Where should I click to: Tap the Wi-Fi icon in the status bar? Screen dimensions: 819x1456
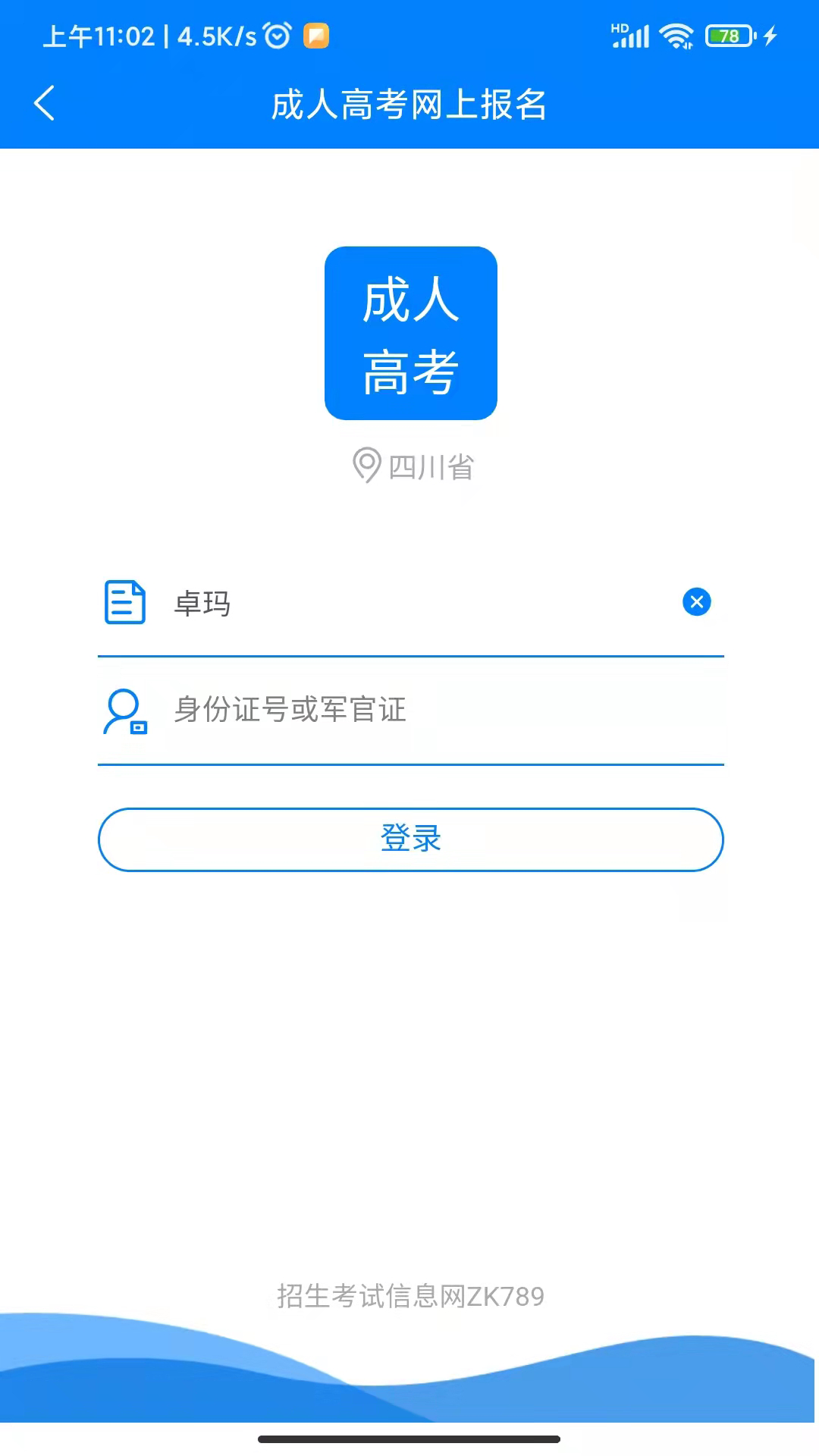pyautogui.click(x=673, y=34)
